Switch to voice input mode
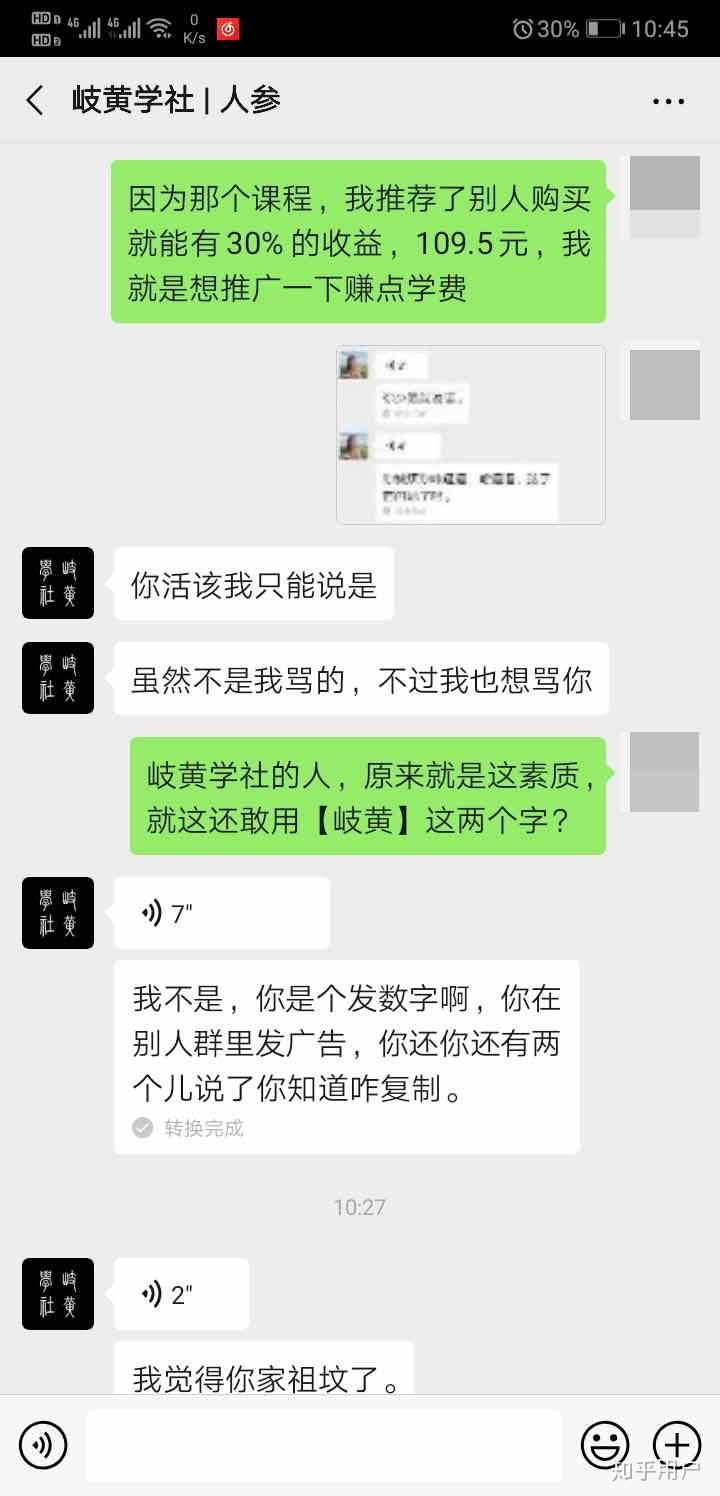The image size is (720, 1496). (43, 1445)
